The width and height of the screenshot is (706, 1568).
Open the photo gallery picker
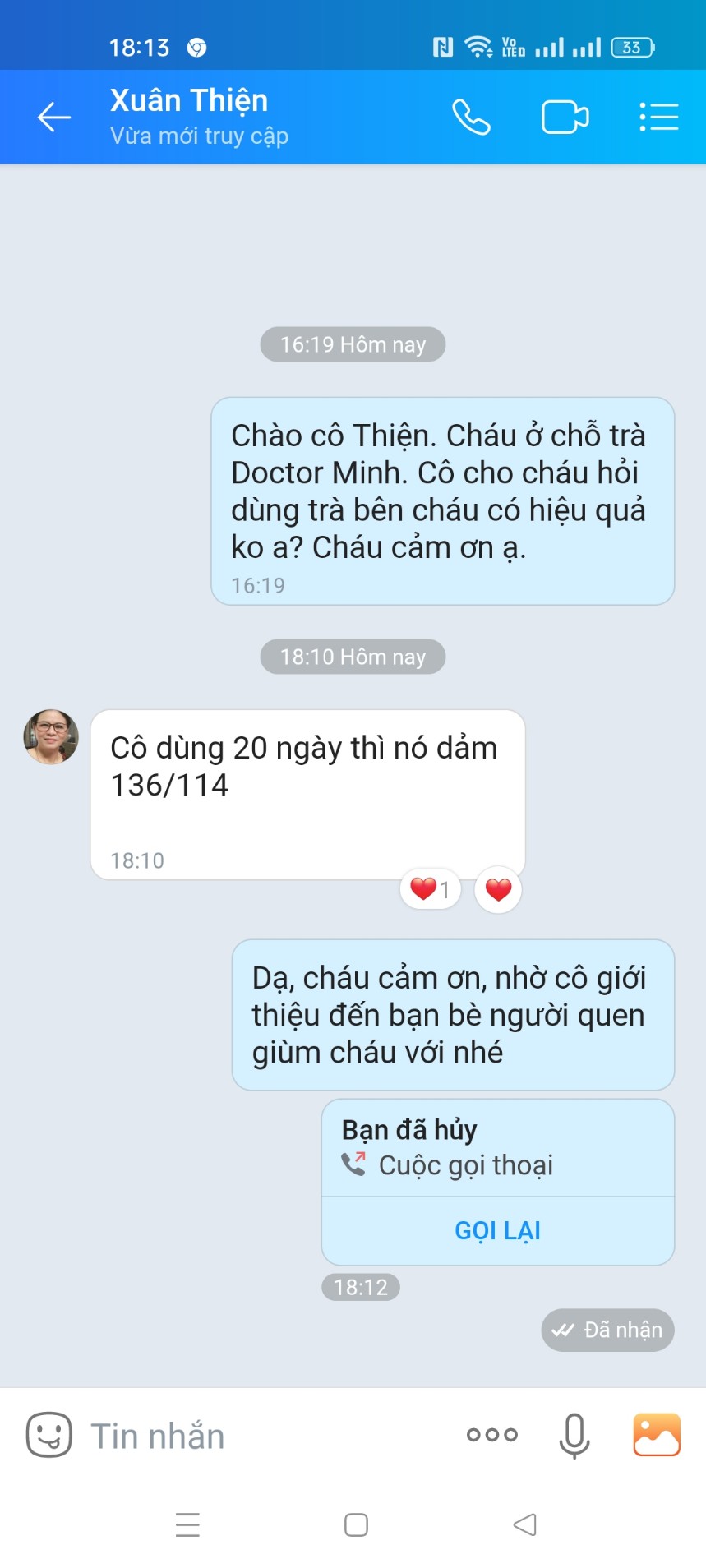coord(656,1435)
